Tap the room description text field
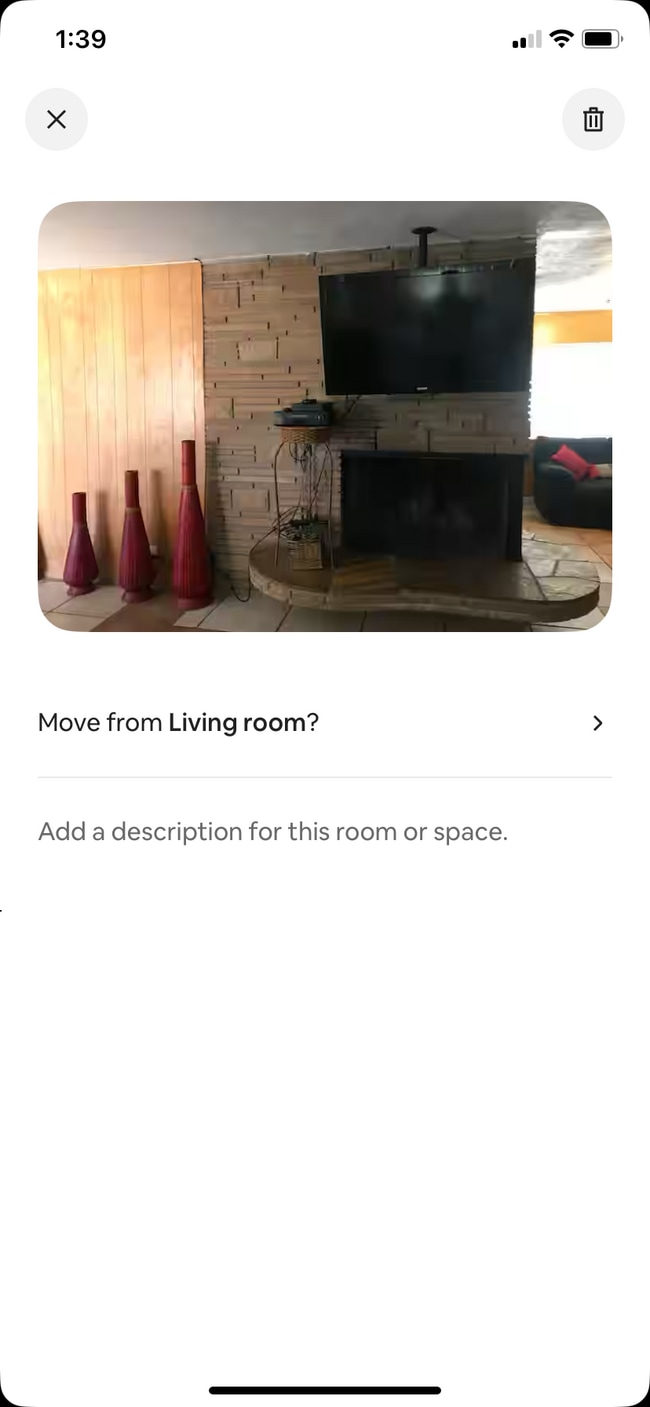 273,832
